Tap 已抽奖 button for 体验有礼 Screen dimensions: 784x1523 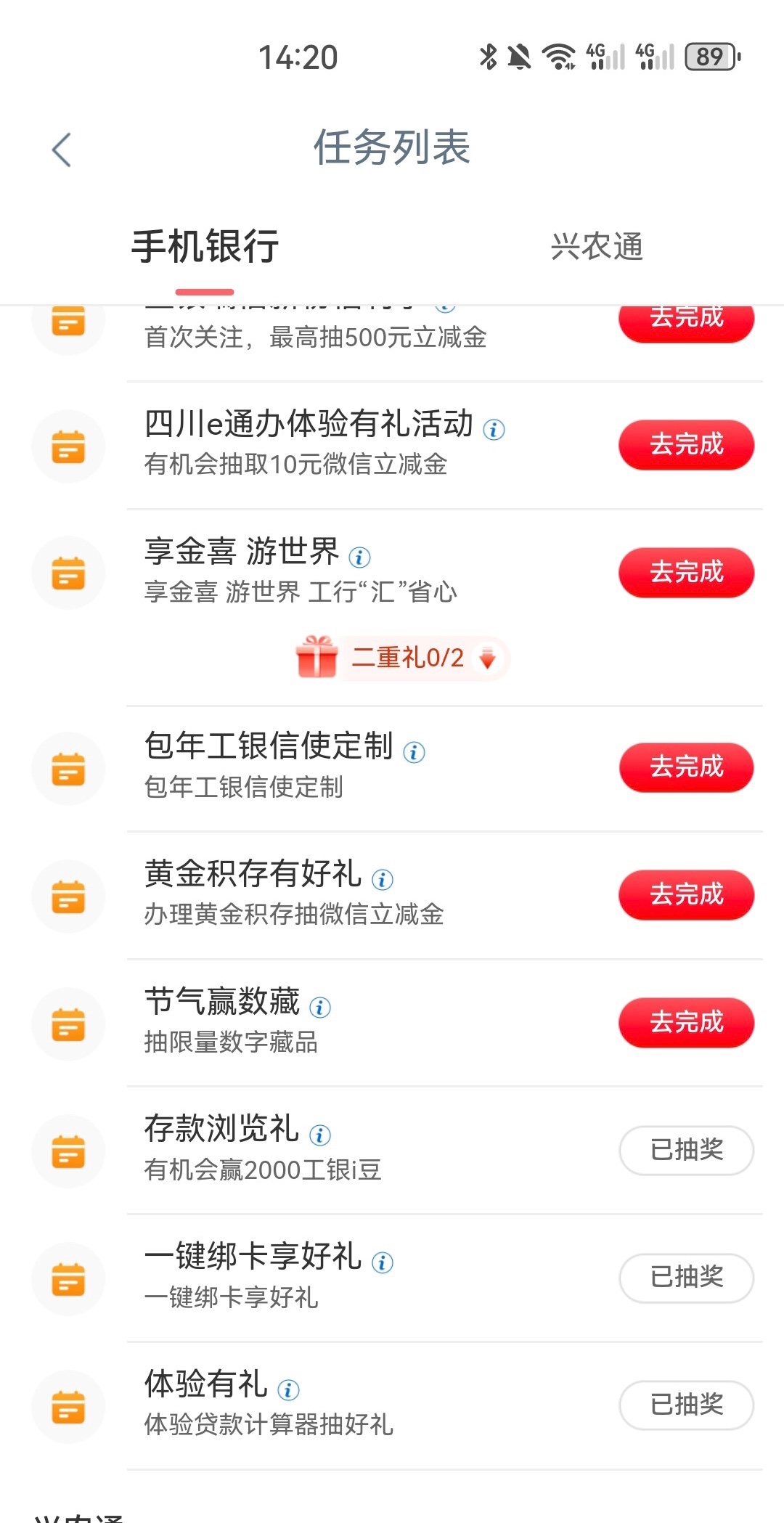coord(686,1405)
